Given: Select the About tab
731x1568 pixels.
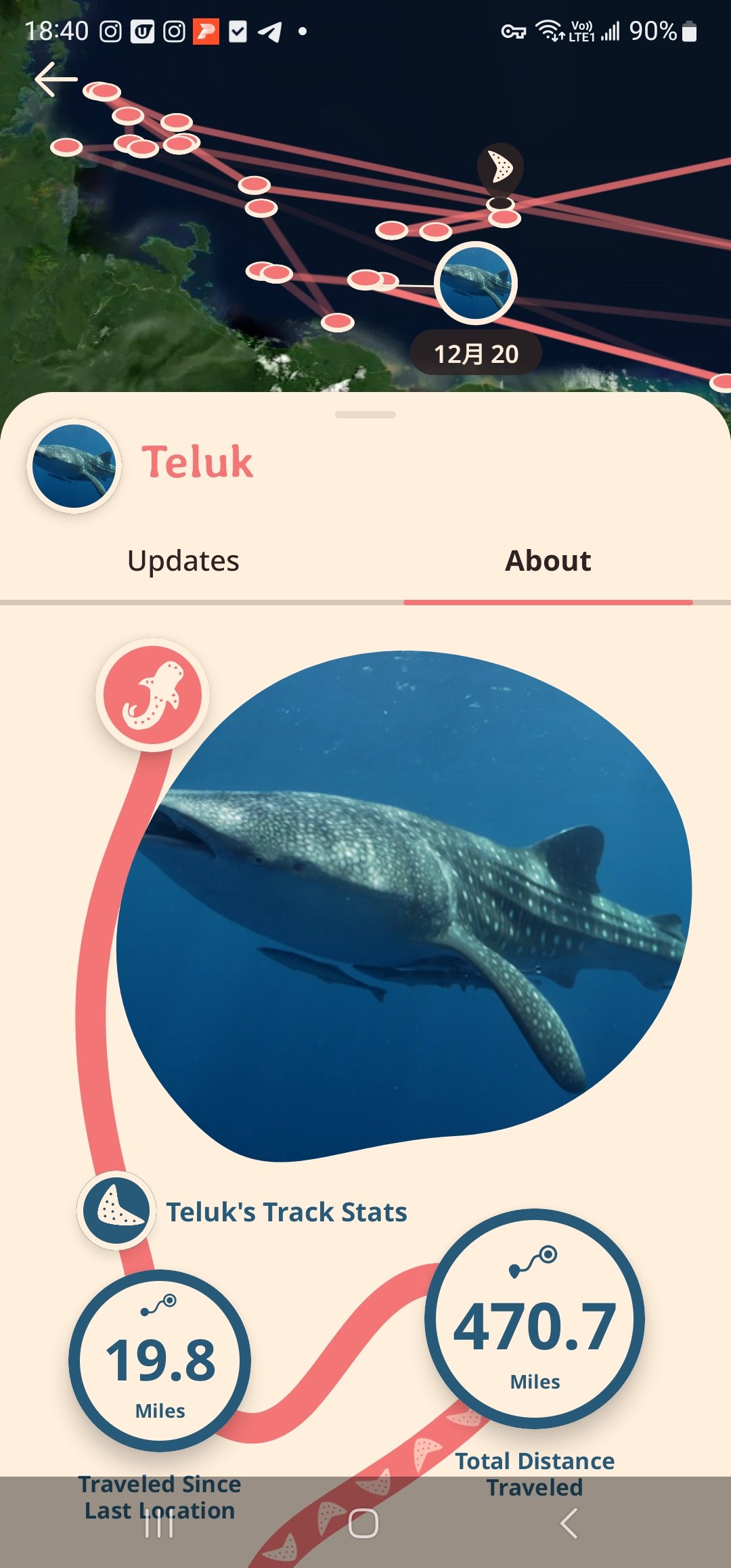Looking at the screenshot, I should (x=548, y=561).
